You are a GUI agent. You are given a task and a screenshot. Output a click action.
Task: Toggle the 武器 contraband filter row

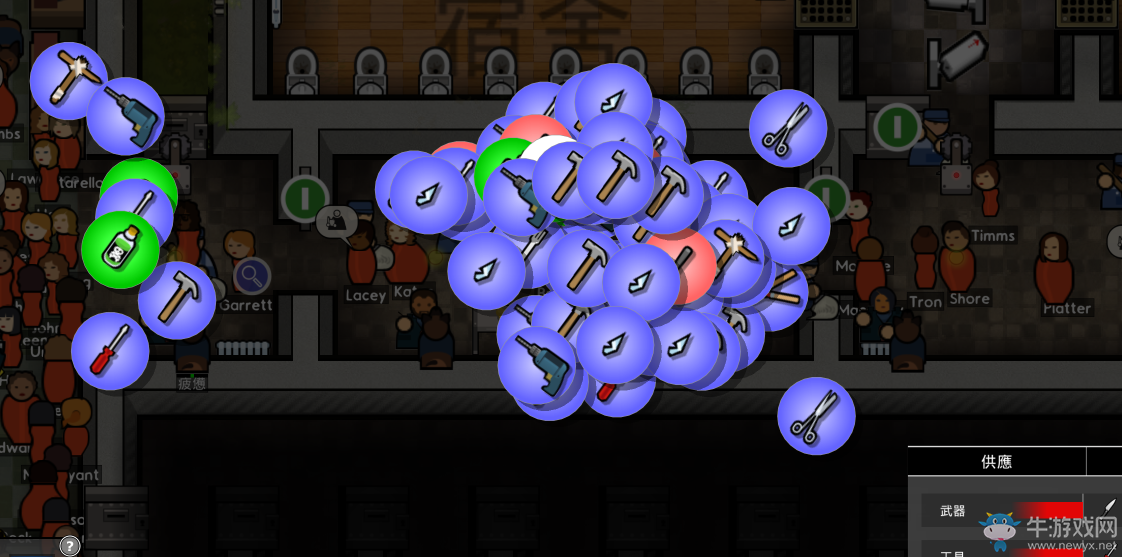[953, 511]
